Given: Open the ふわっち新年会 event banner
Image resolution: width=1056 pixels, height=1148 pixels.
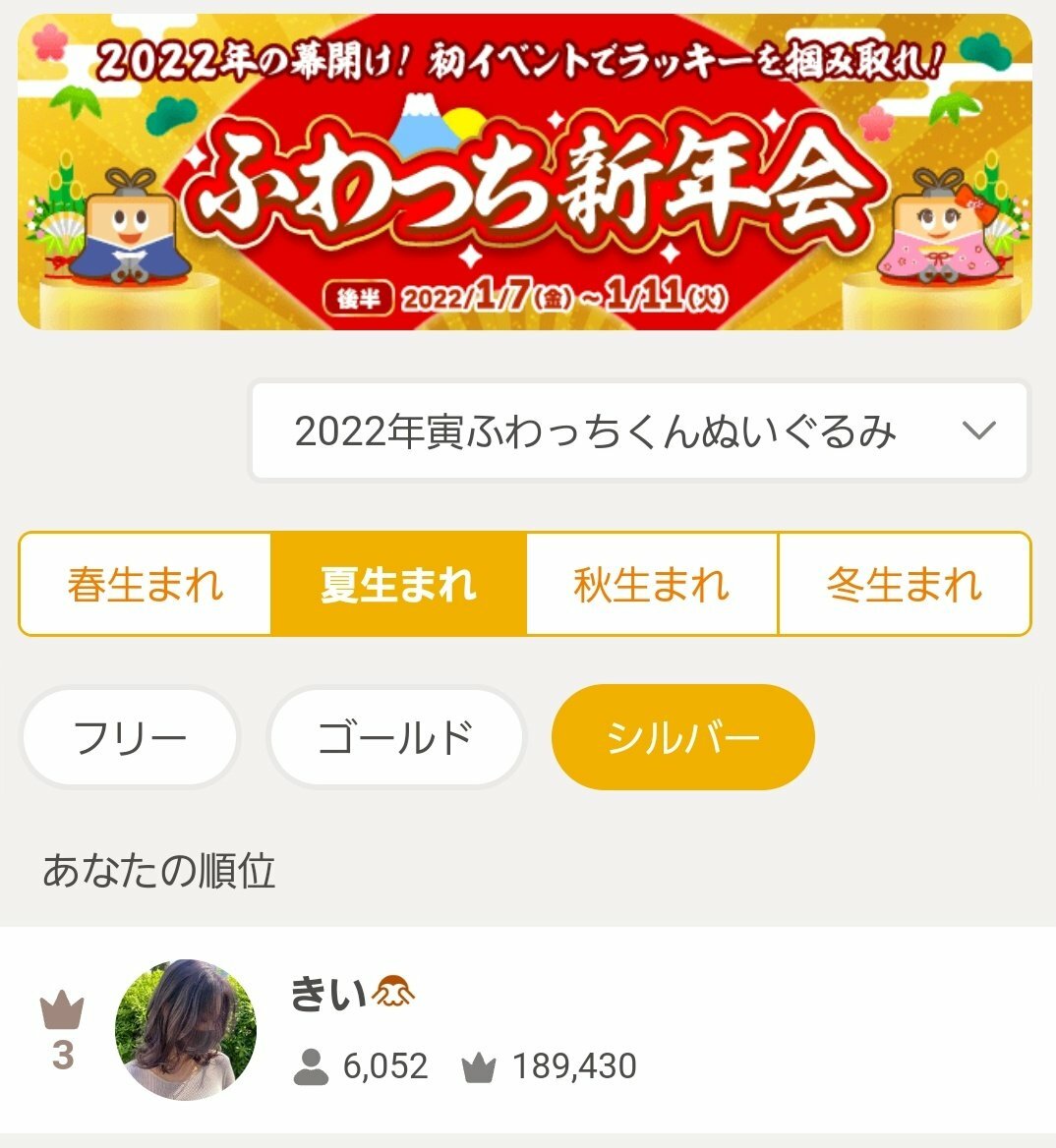Looking at the screenshot, I should (x=525, y=172).
